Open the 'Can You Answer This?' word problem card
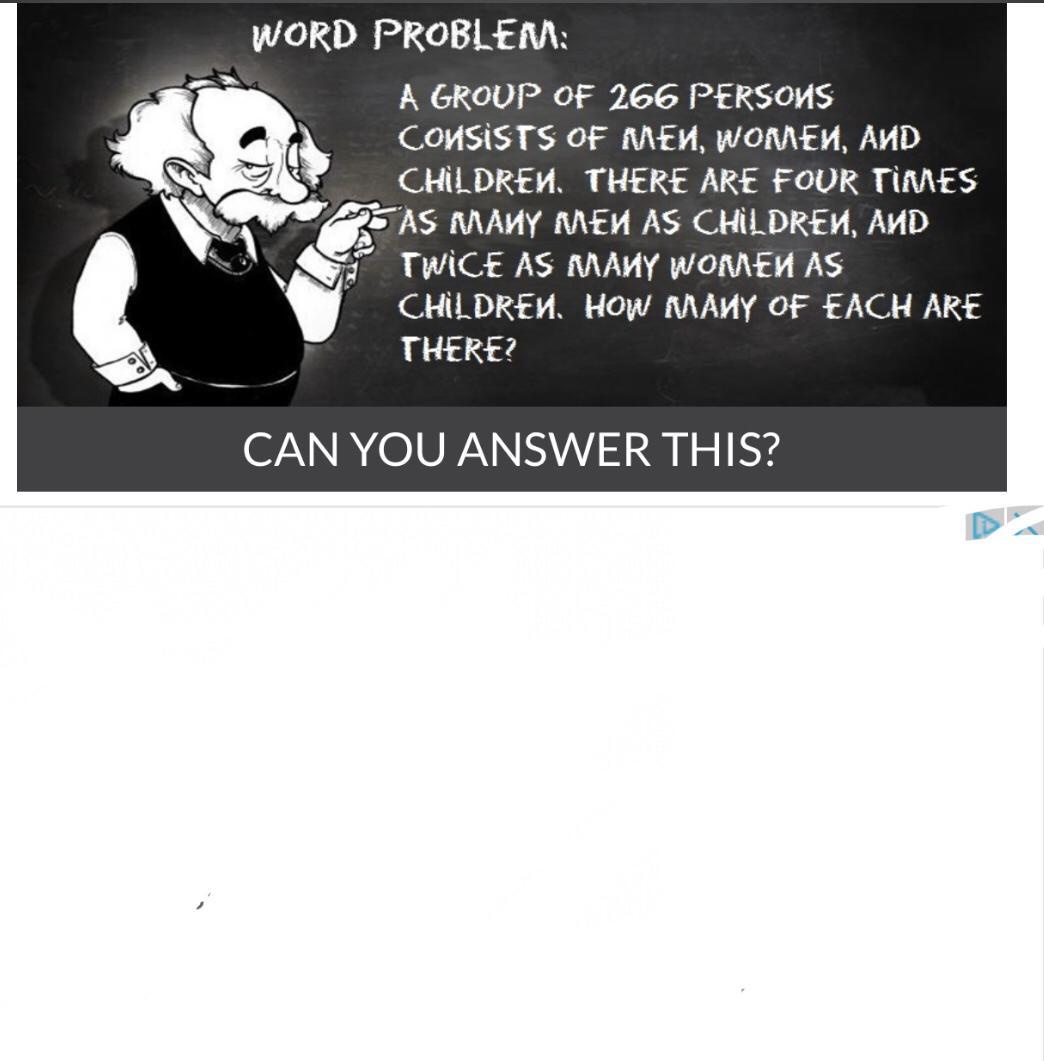Viewport: 1044px width, 1061px height. [511, 449]
